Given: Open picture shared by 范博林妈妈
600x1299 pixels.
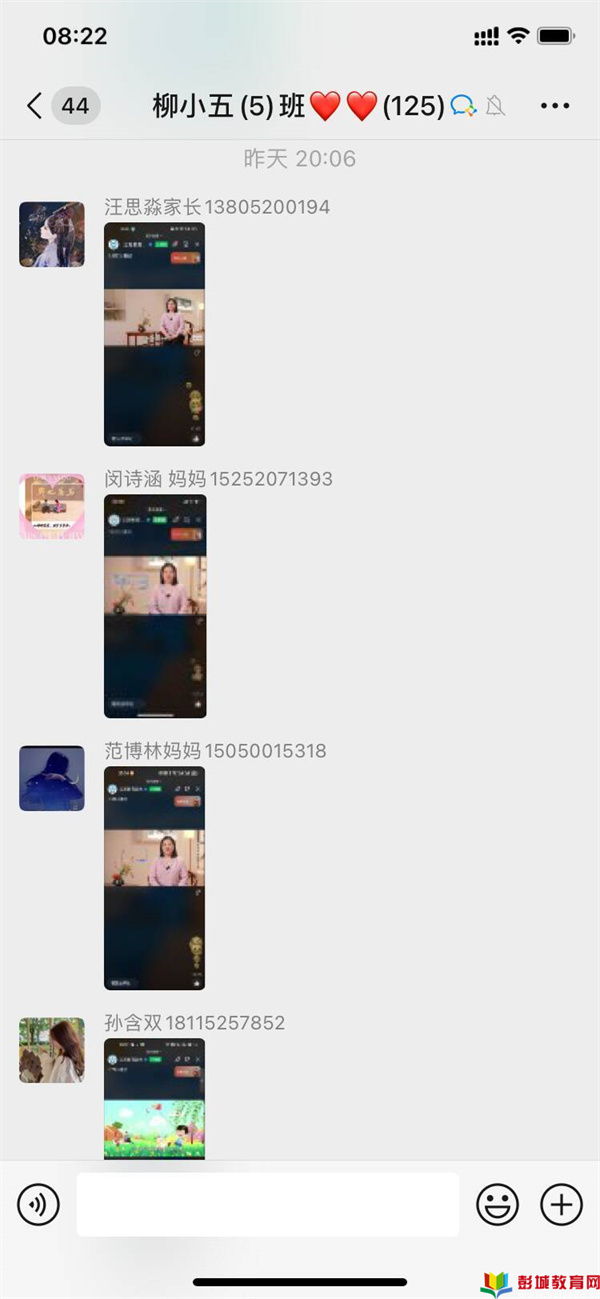Looking at the screenshot, I should [x=154, y=878].
